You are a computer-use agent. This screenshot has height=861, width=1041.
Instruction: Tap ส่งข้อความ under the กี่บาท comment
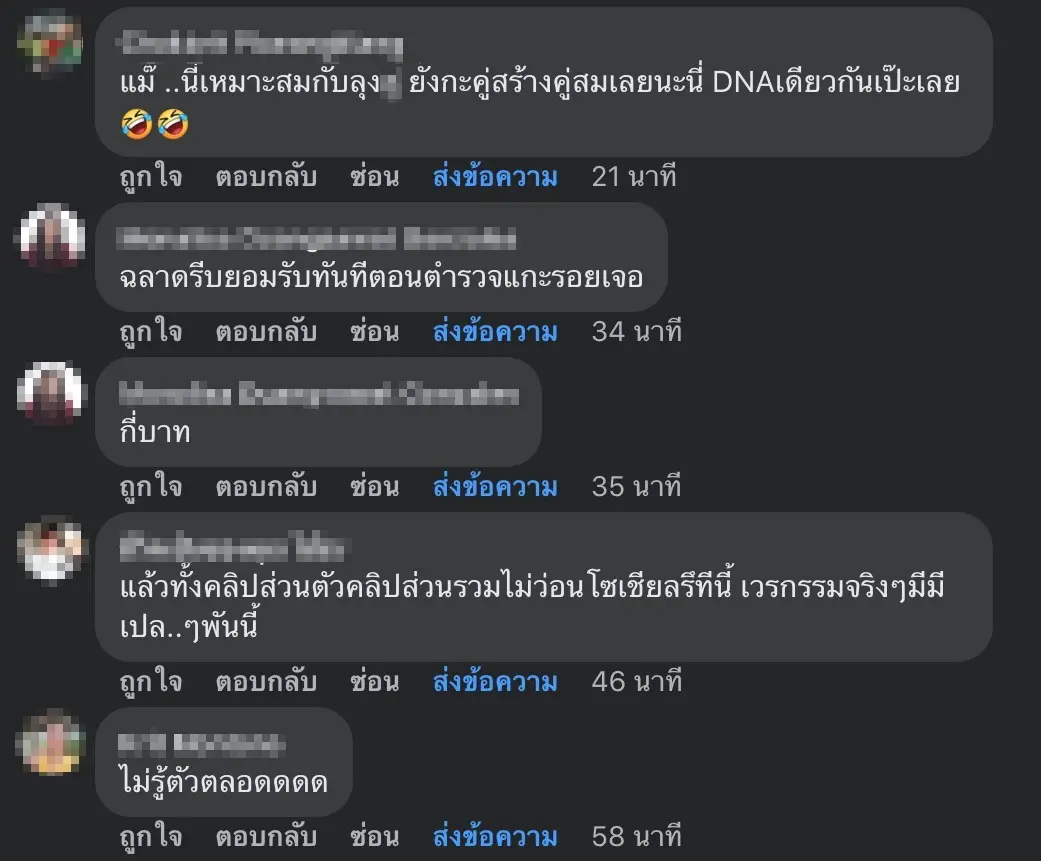click(x=495, y=486)
